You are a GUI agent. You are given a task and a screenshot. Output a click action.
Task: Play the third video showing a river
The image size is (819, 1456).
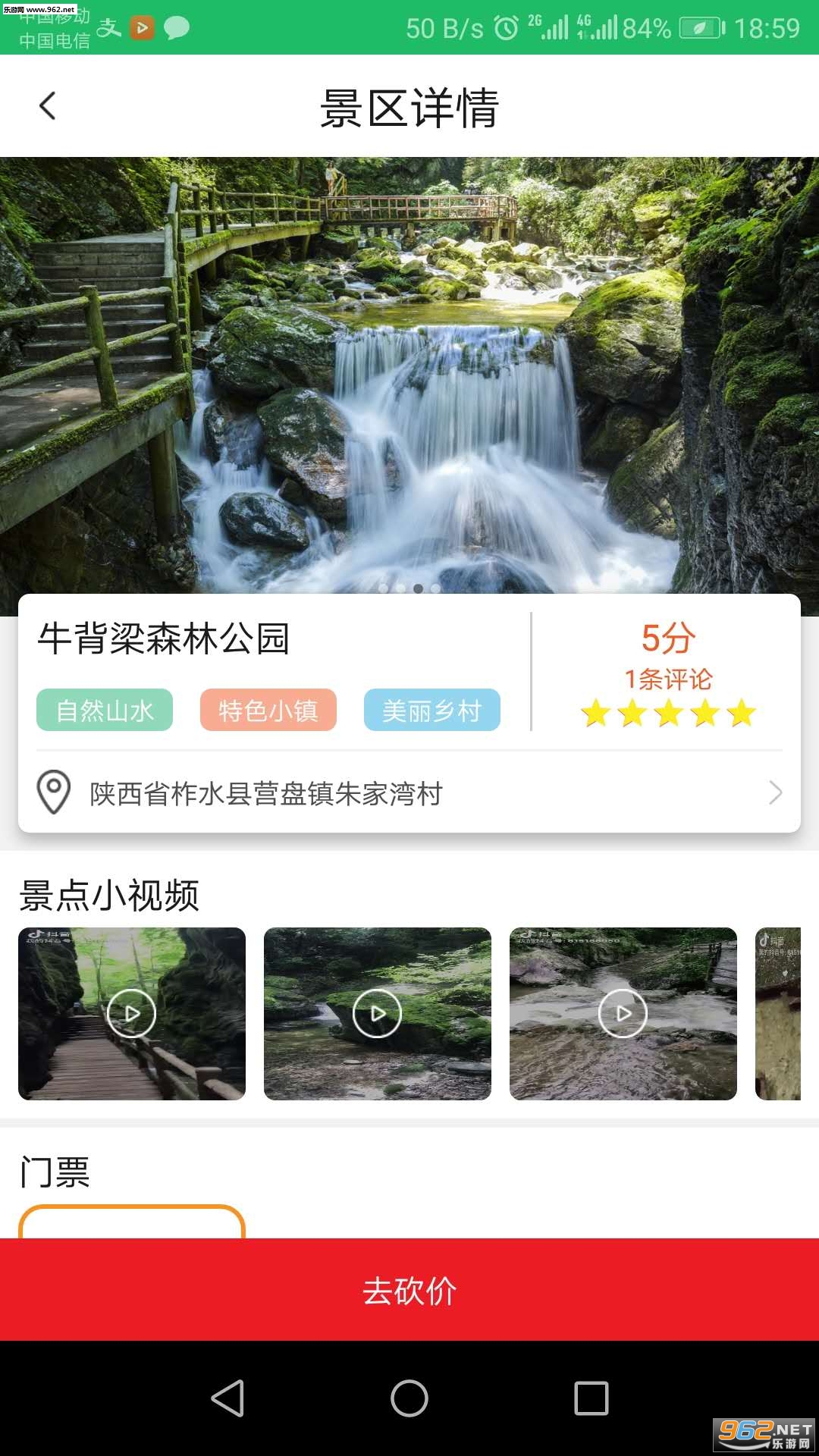[x=623, y=1013]
